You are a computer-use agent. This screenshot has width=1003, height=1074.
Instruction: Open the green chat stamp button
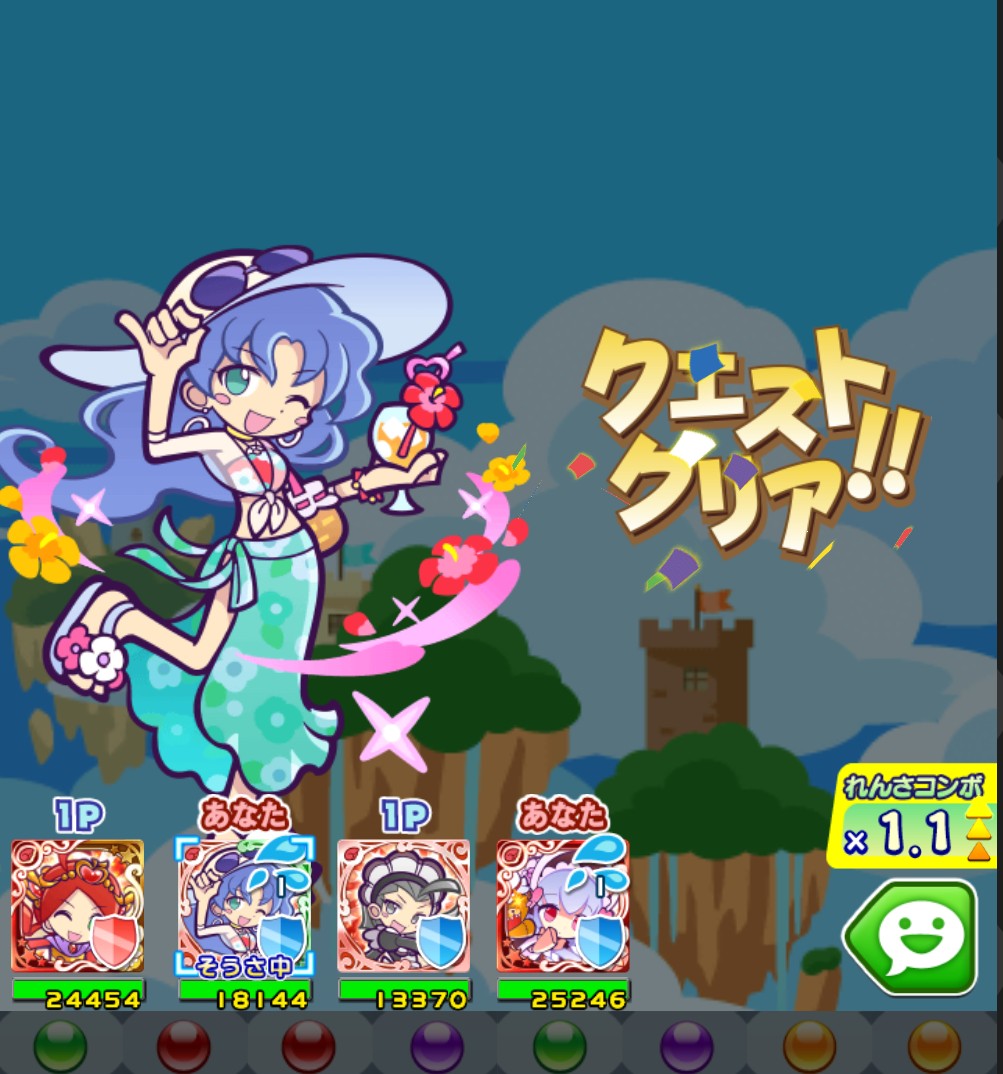pos(913,937)
